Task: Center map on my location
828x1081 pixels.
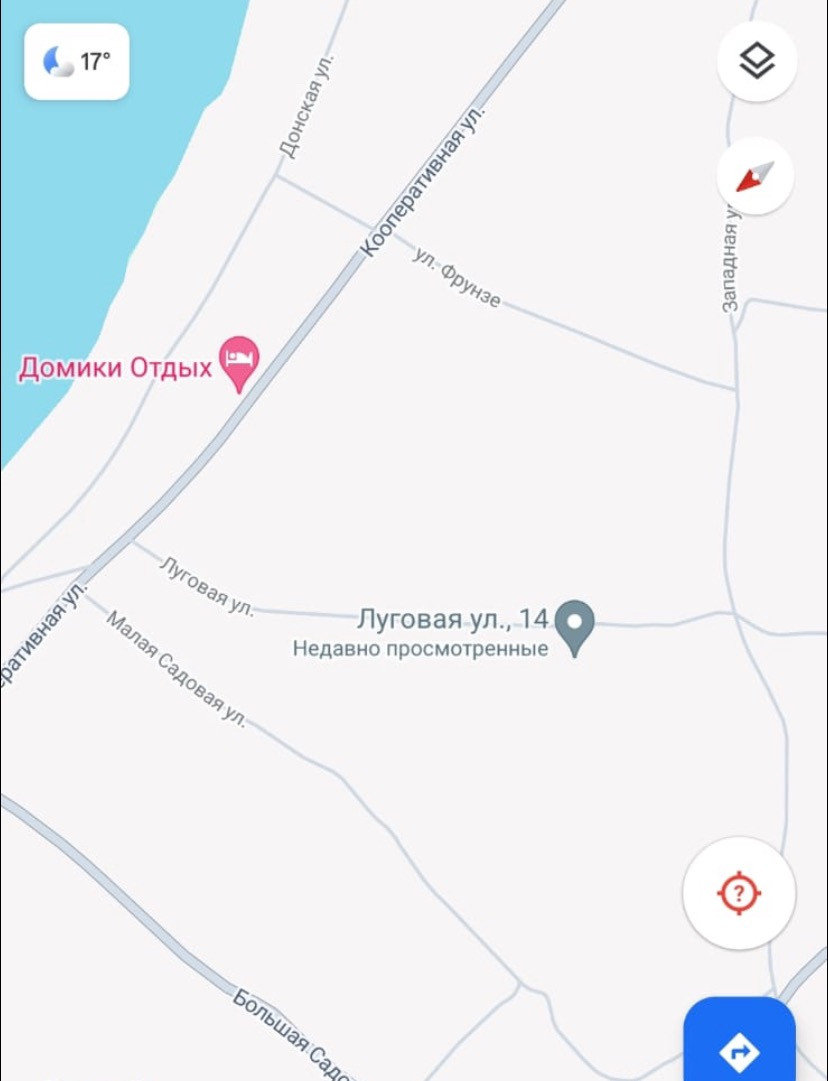Action: coord(739,892)
